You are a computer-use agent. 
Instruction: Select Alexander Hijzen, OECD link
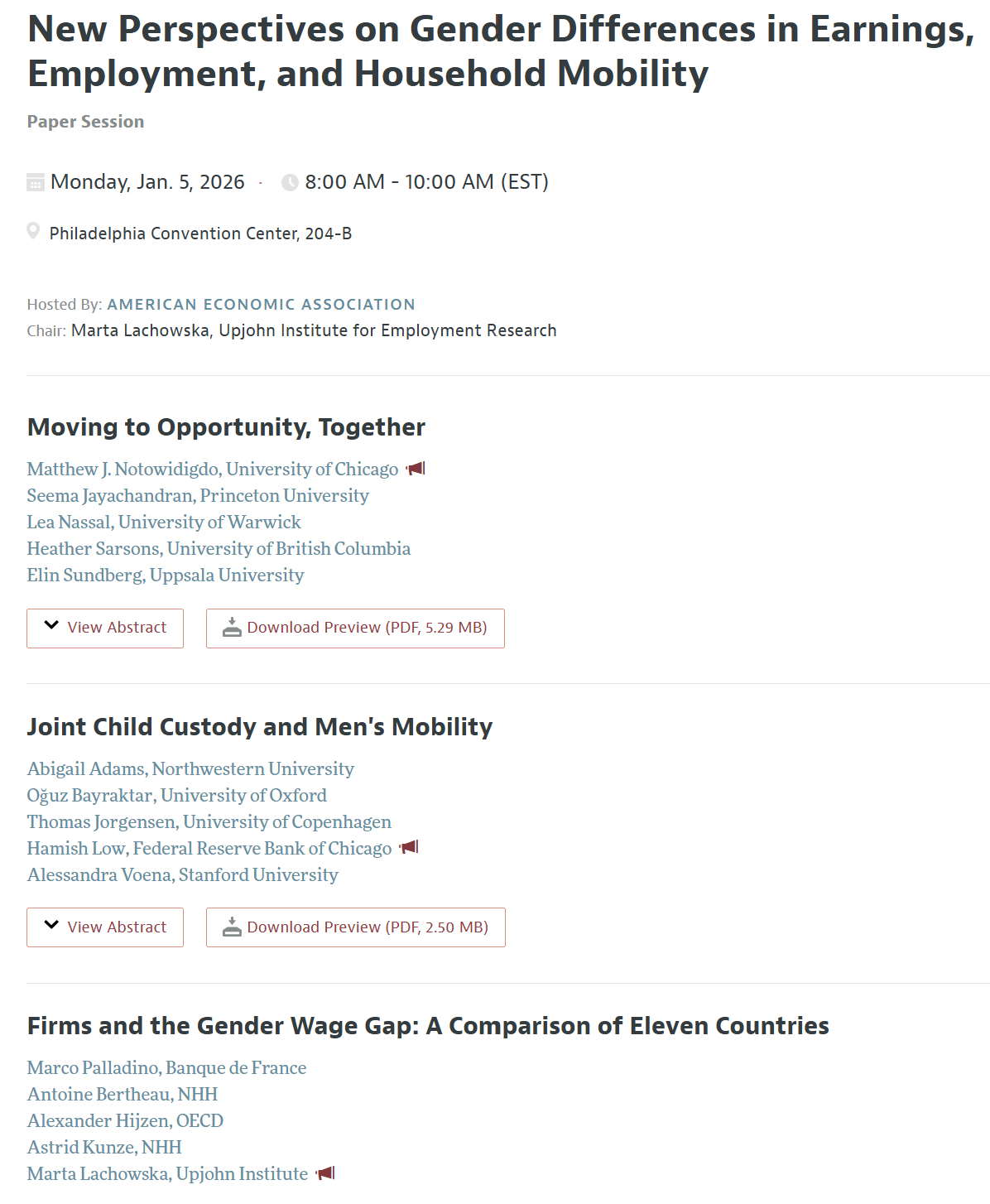(125, 1121)
